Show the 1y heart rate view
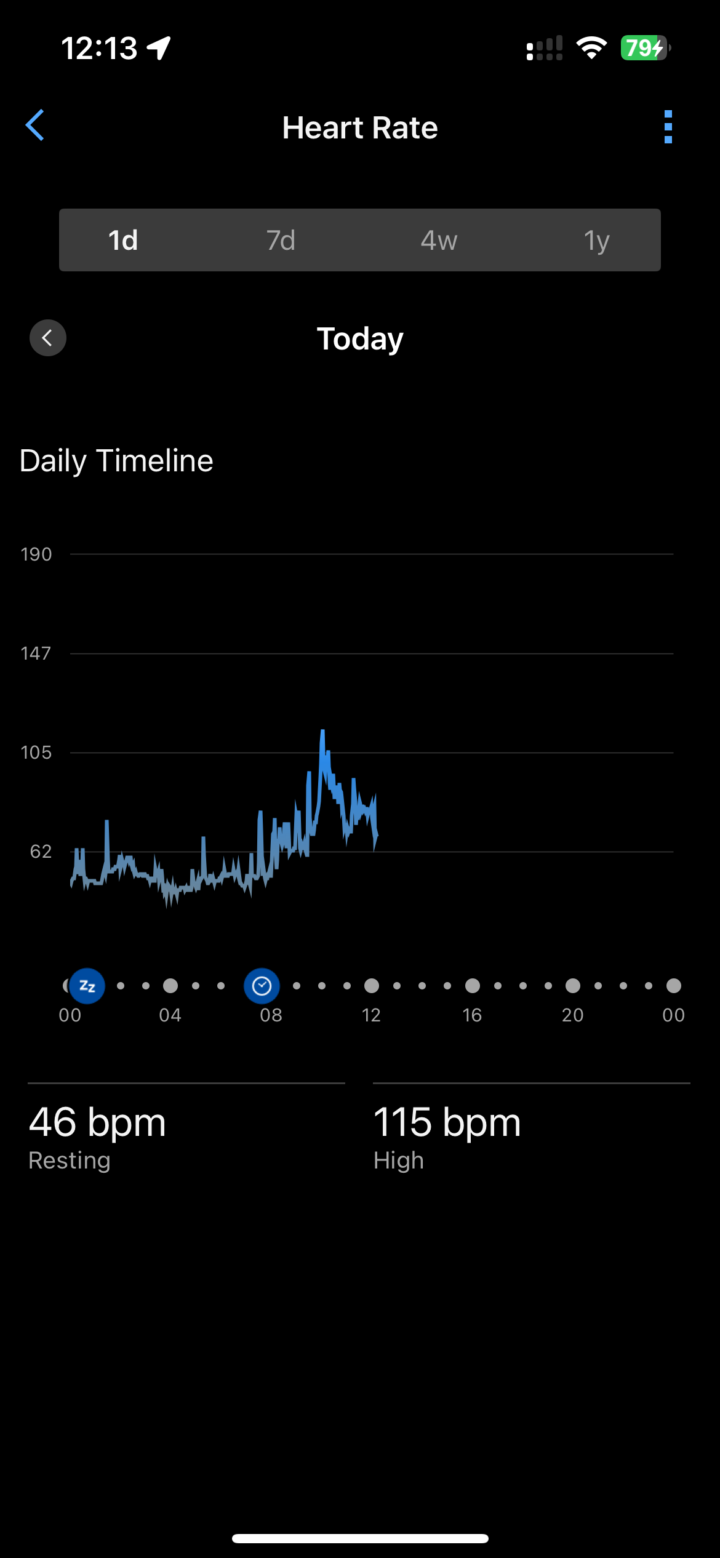 point(597,240)
